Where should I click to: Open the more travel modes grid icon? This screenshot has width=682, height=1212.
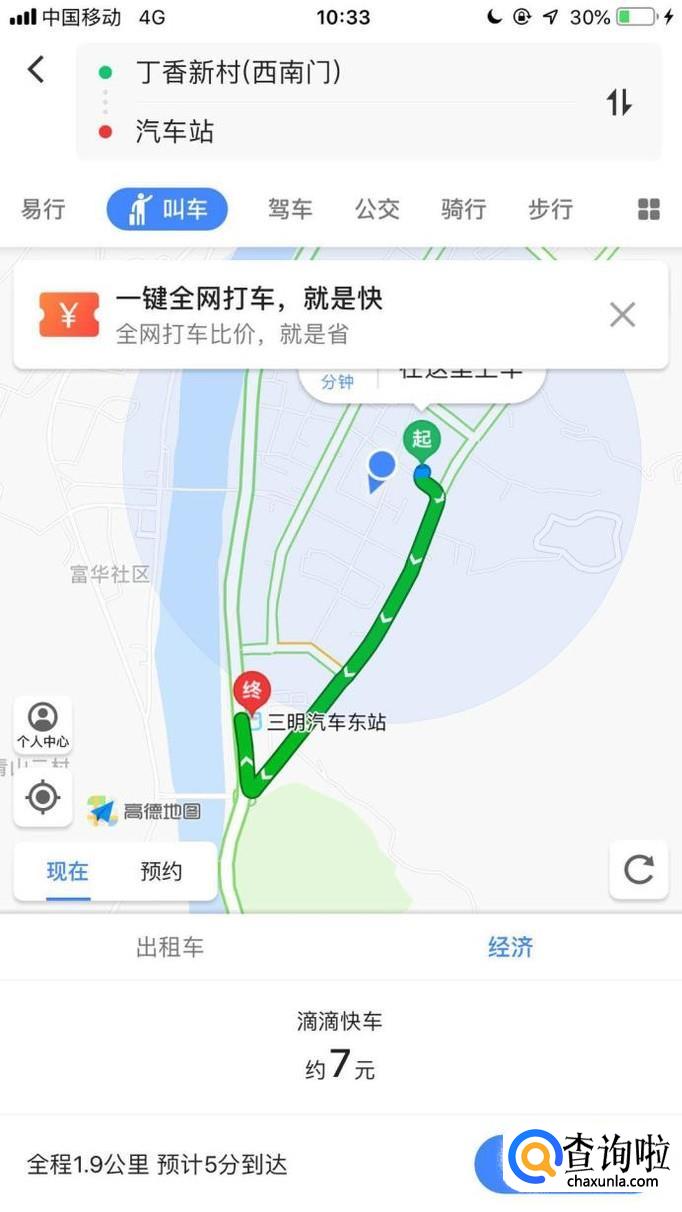coord(649,209)
